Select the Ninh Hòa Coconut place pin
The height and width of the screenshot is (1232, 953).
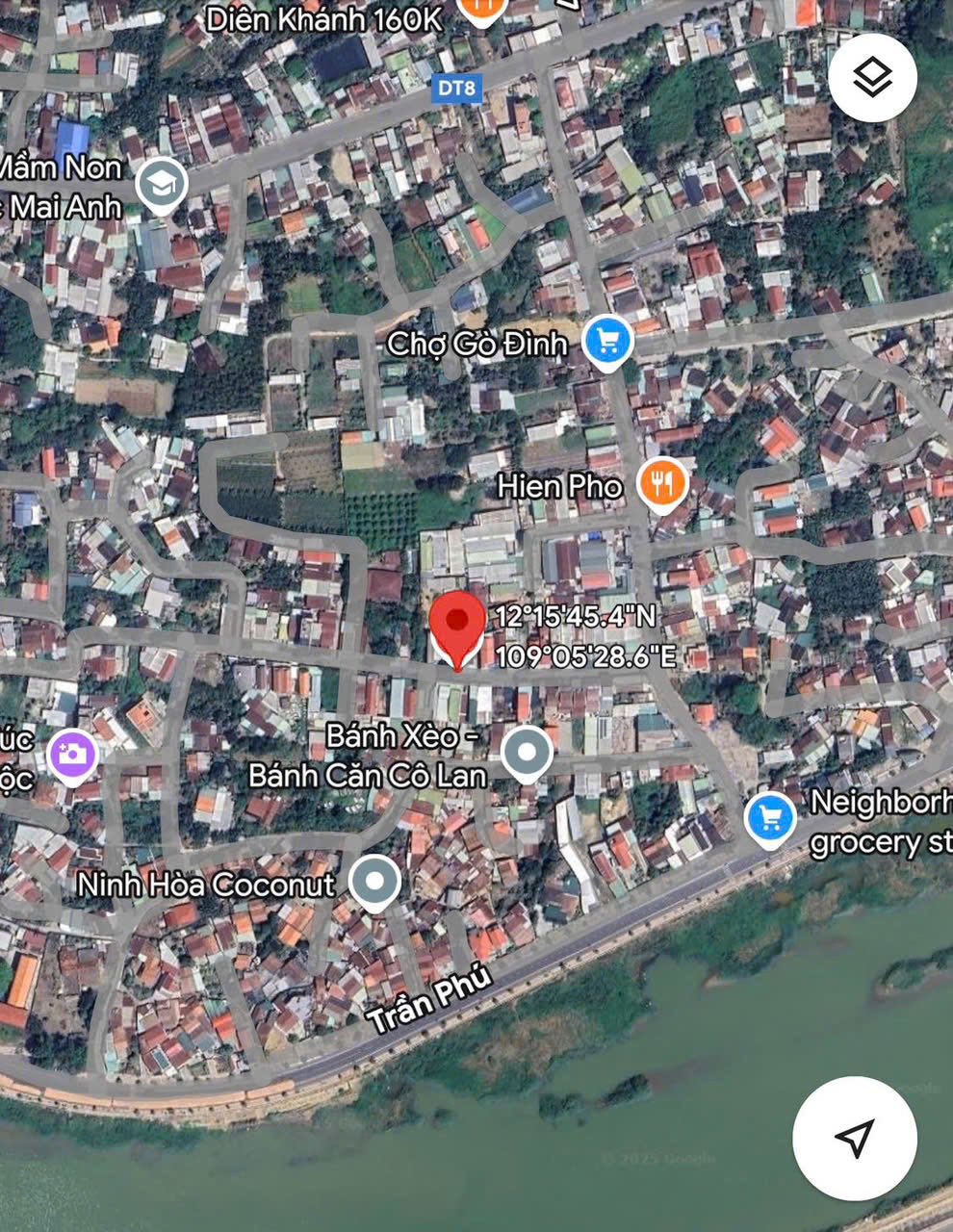(374, 881)
